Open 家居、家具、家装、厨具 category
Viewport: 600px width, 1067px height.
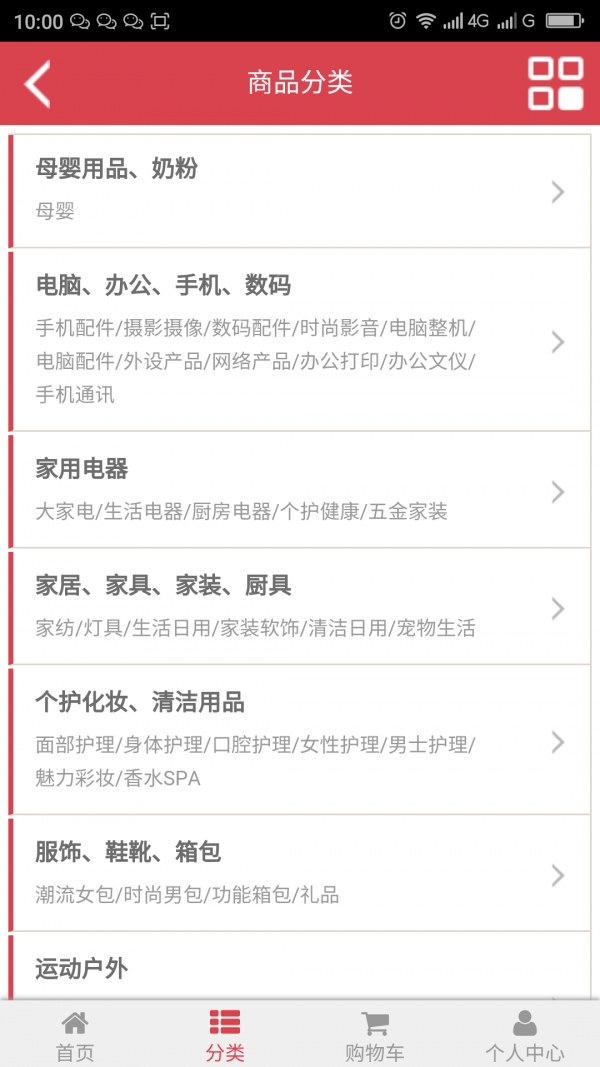coord(300,607)
